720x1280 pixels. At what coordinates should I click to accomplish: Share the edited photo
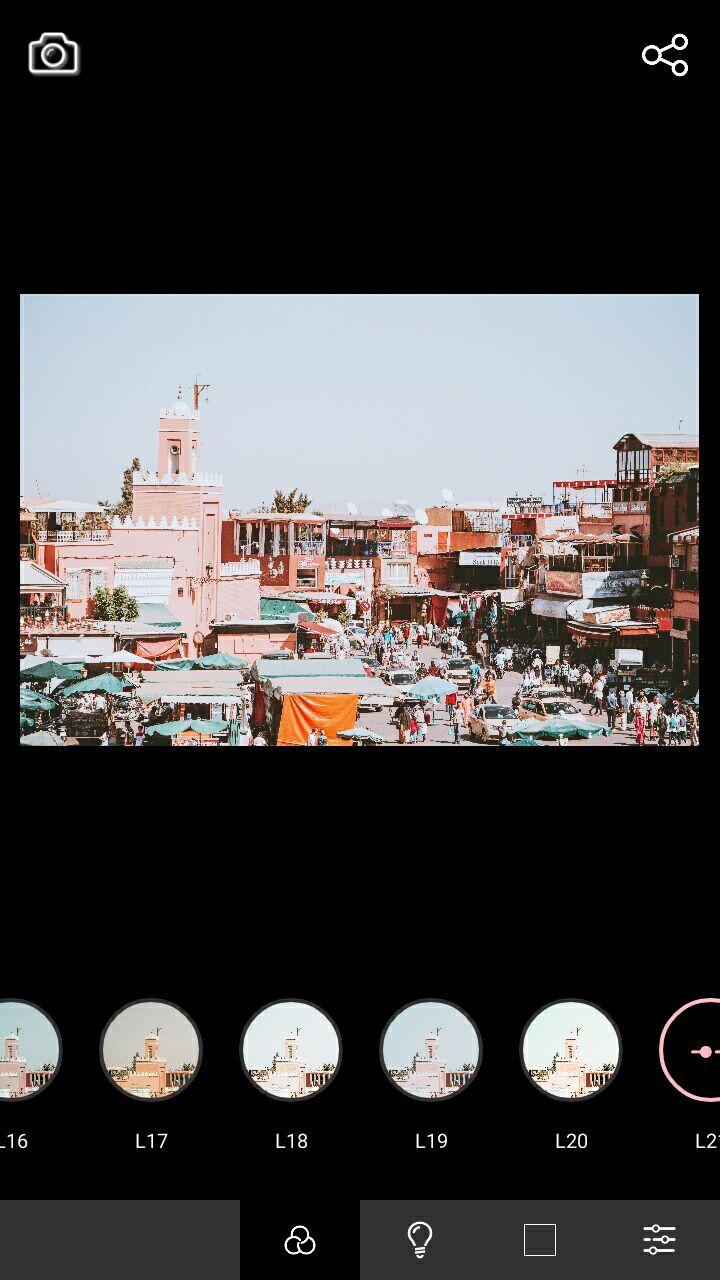[x=665, y=55]
